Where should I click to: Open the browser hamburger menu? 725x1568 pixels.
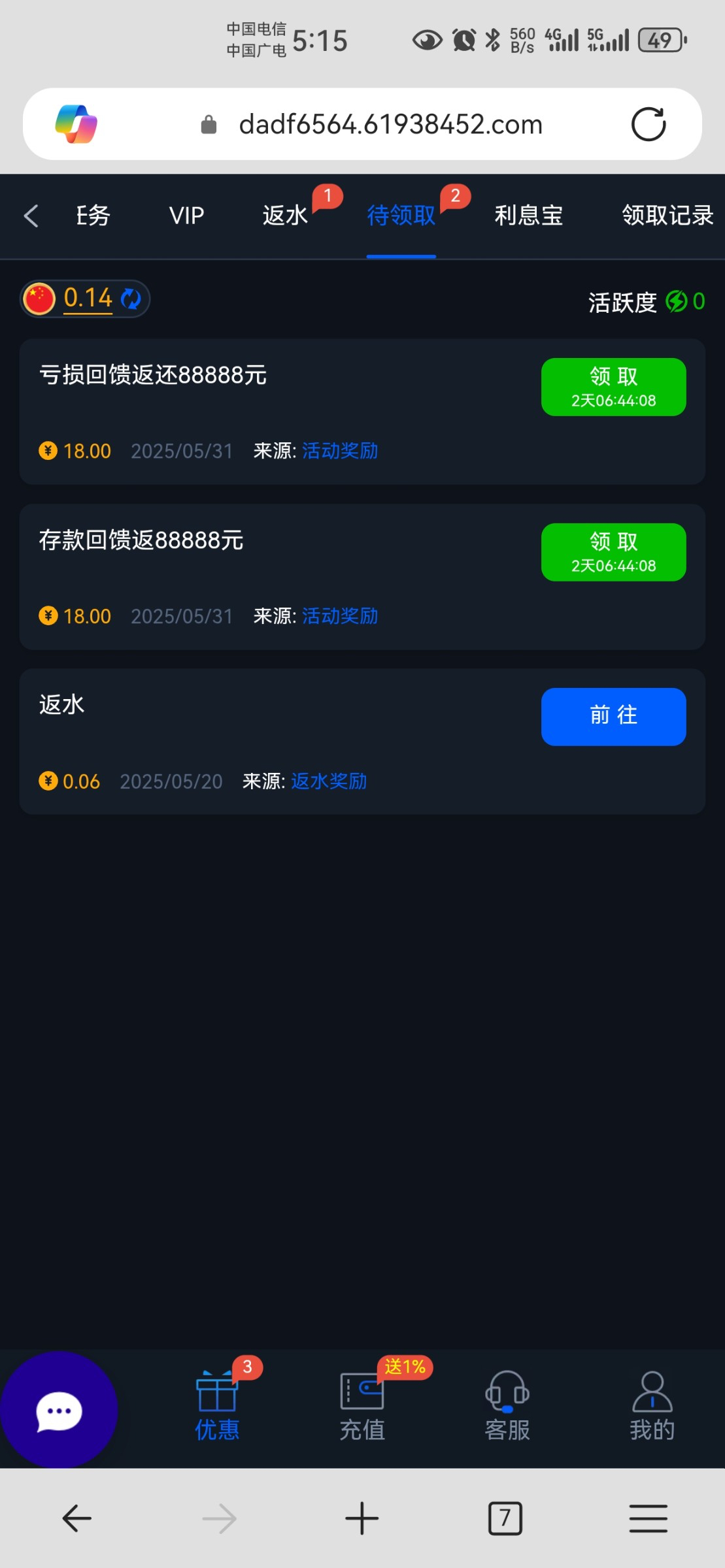pyautogui.click(x=648, y=1518)
